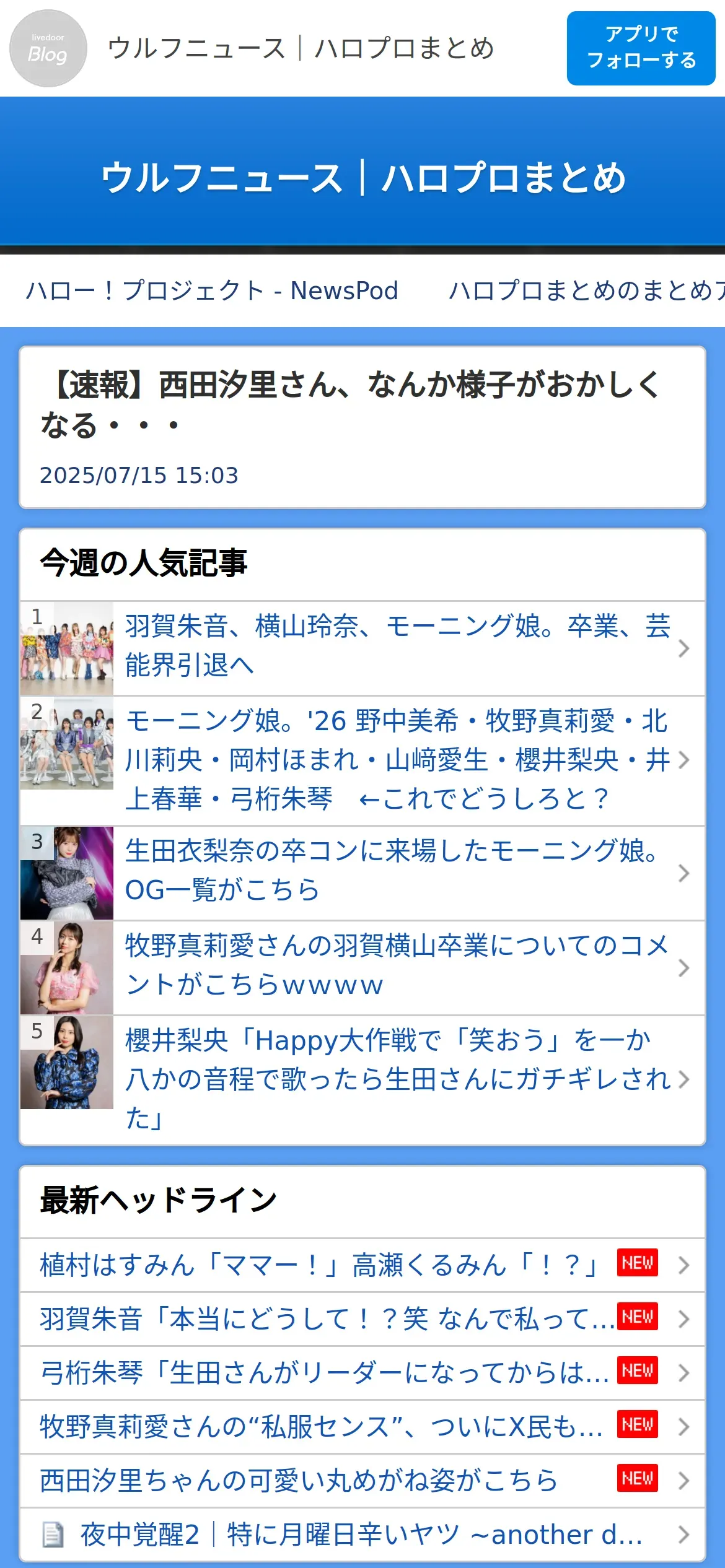Open the livedoor Blog logo link
This screenshot has height=1568, width=725.
(x=48, y=48)
